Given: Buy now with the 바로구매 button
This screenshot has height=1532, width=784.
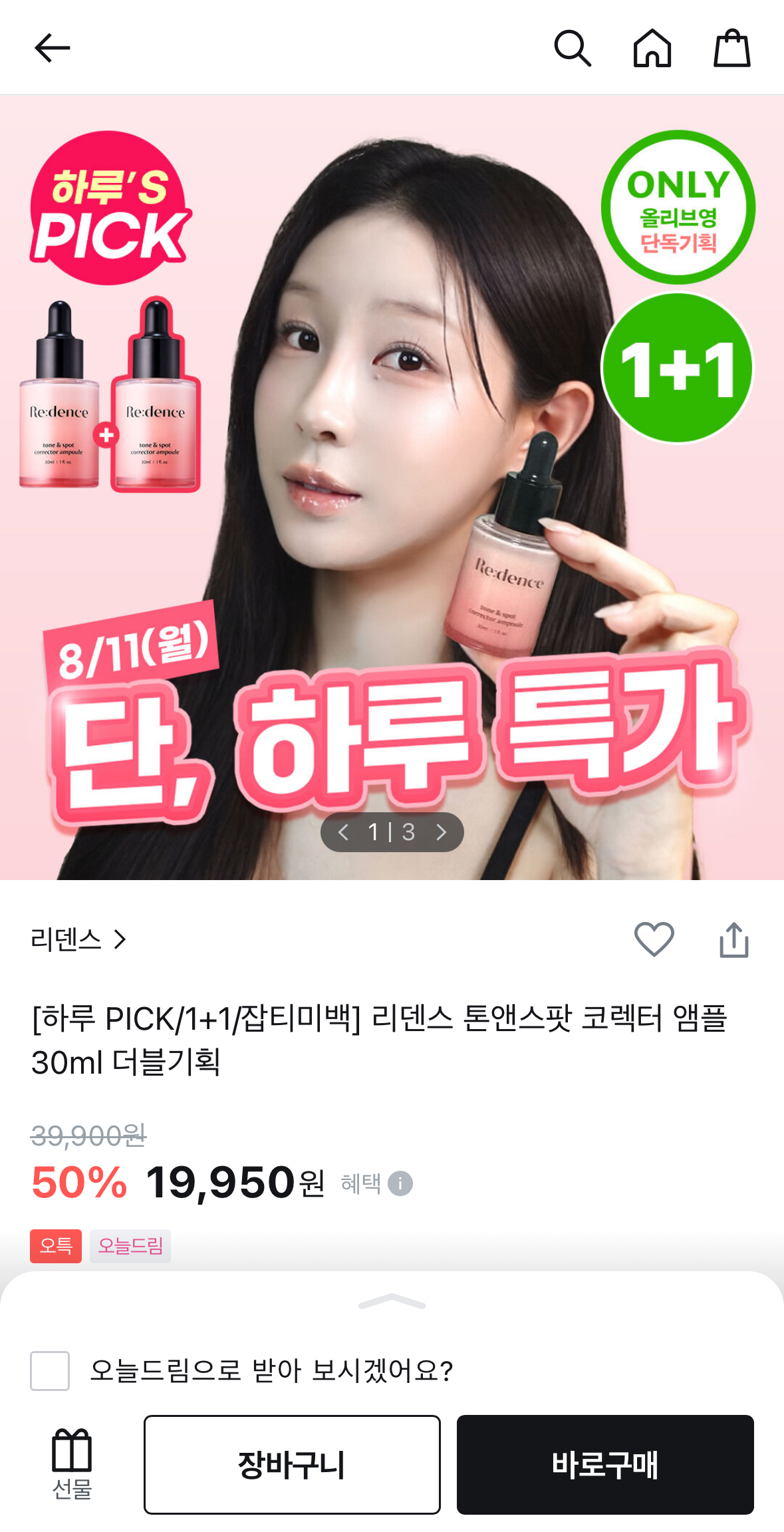Looking at the screenshot, I should click(x=604, y=1464).
